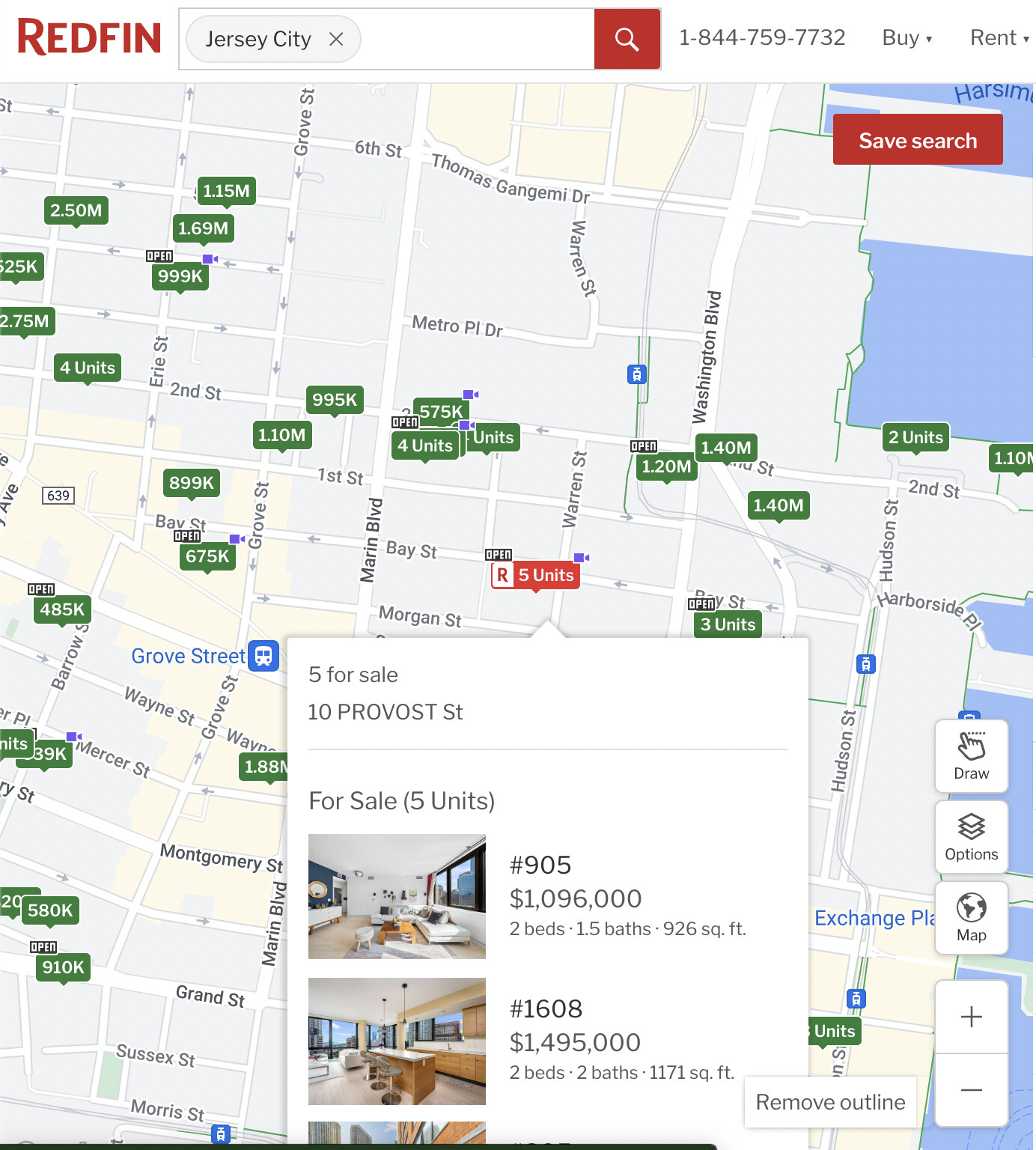Screen dimensions: 1036x1150
Task: Call 1-844-759-7732
Action: click(x=762, y=37)
